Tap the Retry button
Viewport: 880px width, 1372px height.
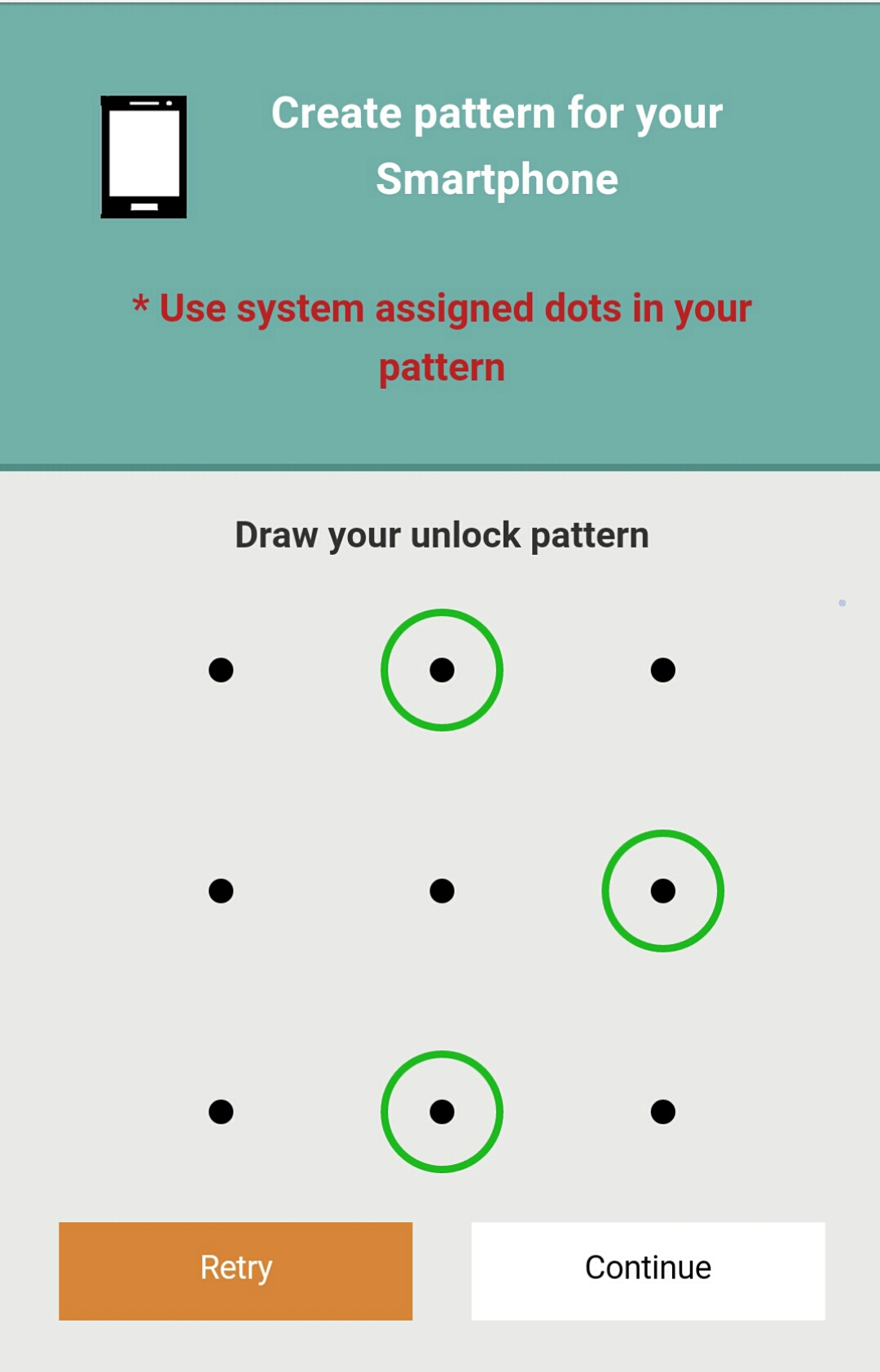tap(235, 1270)
